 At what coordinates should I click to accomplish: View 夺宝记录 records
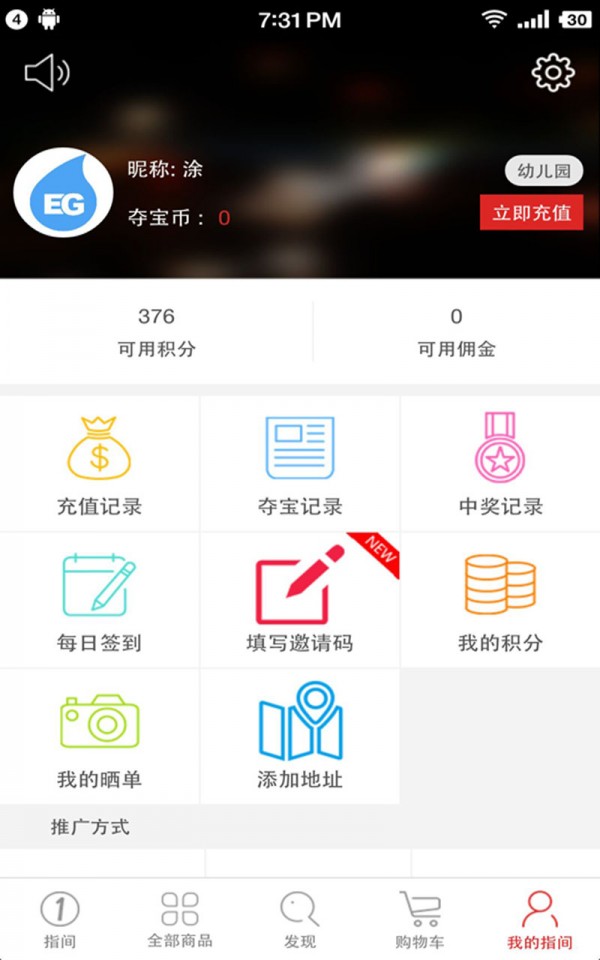click(x=300, y=464)
